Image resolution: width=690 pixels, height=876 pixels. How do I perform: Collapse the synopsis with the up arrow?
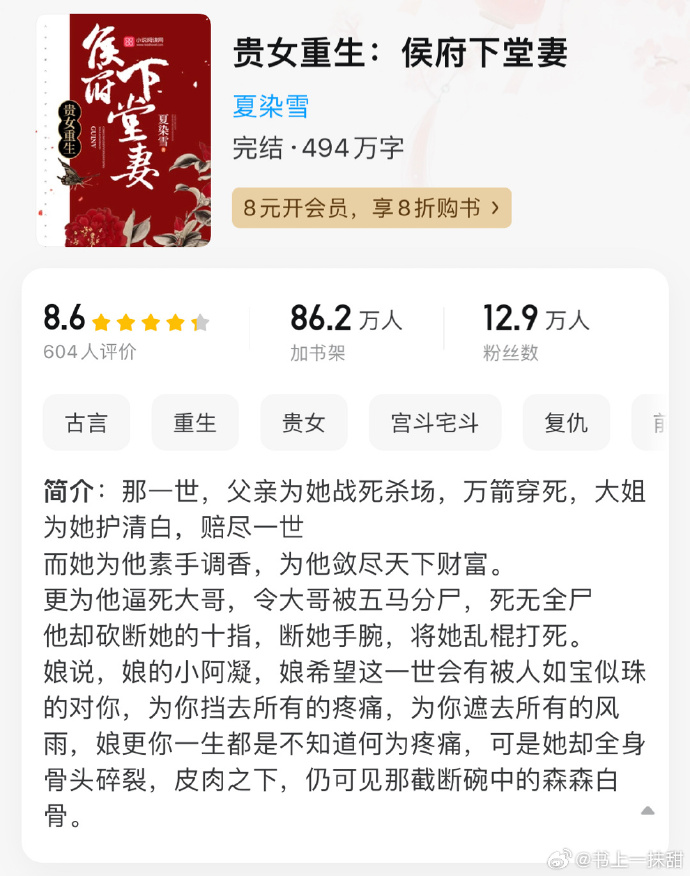[648, 811]
